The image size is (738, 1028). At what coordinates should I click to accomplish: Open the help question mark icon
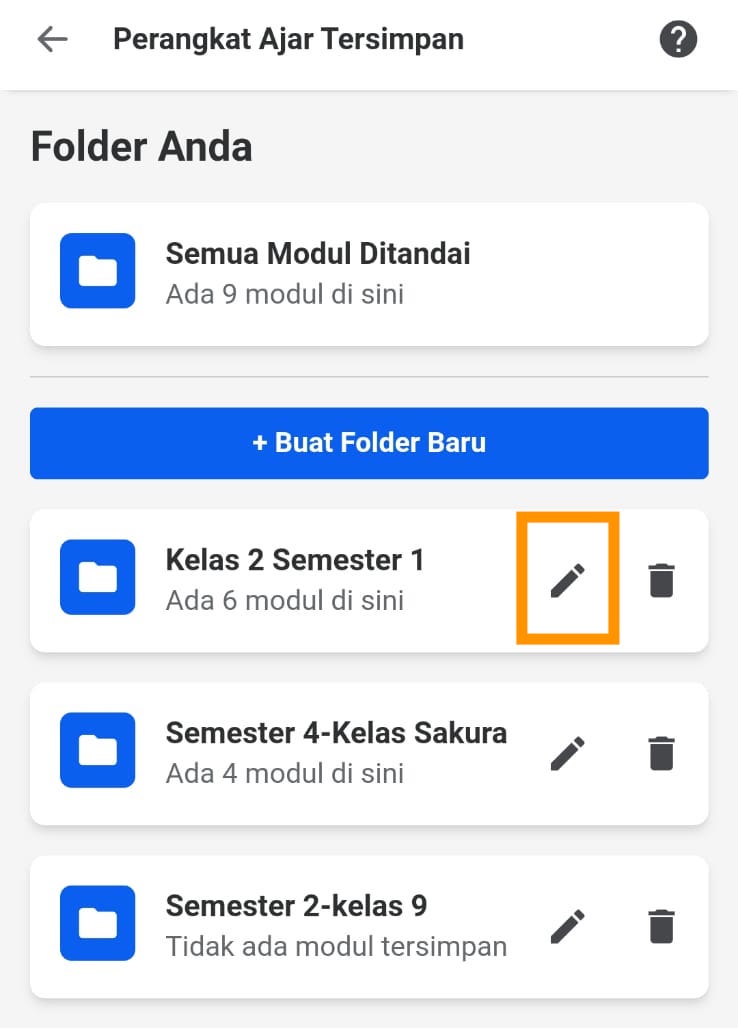[x=678, y=40]
